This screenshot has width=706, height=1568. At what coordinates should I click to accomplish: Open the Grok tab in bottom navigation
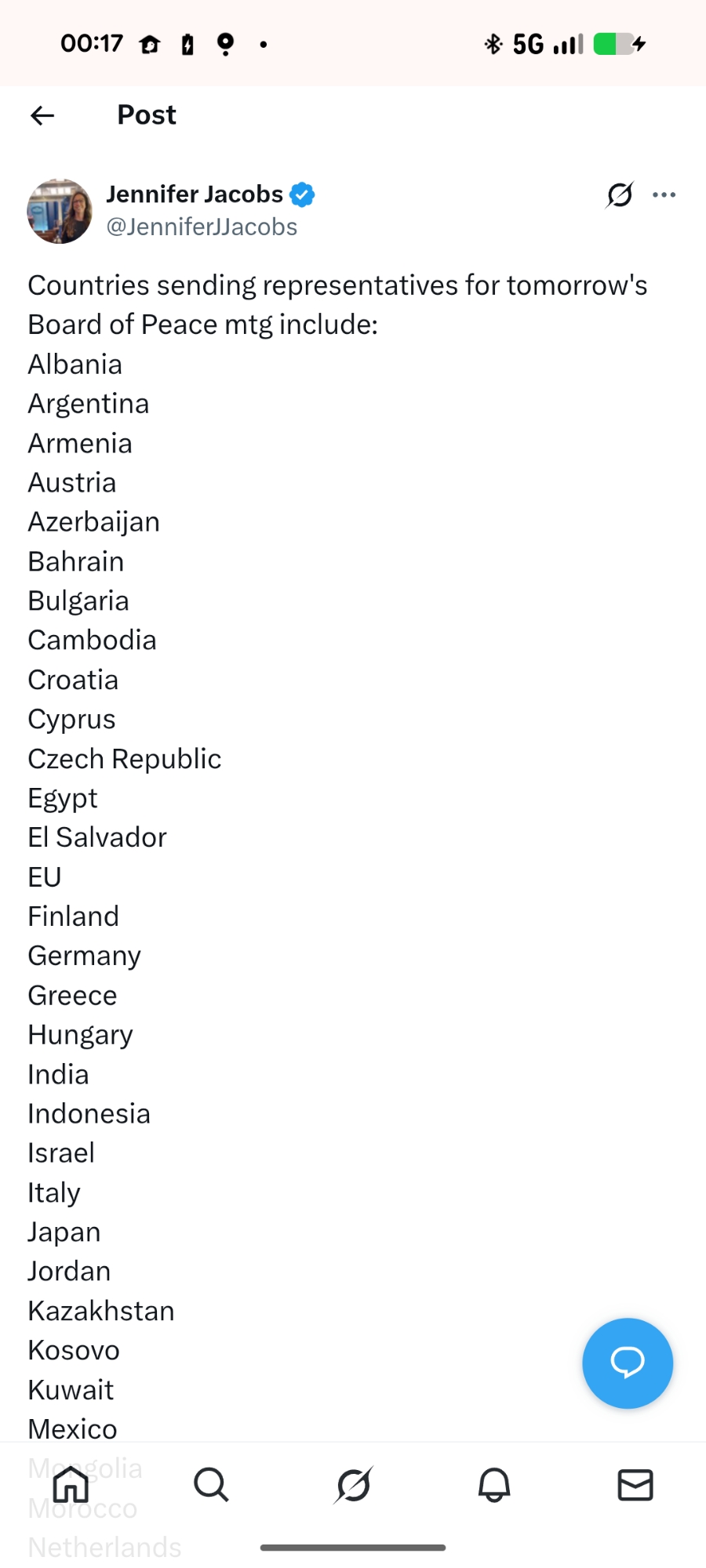pyautogui.click(x=353, y=1484)
